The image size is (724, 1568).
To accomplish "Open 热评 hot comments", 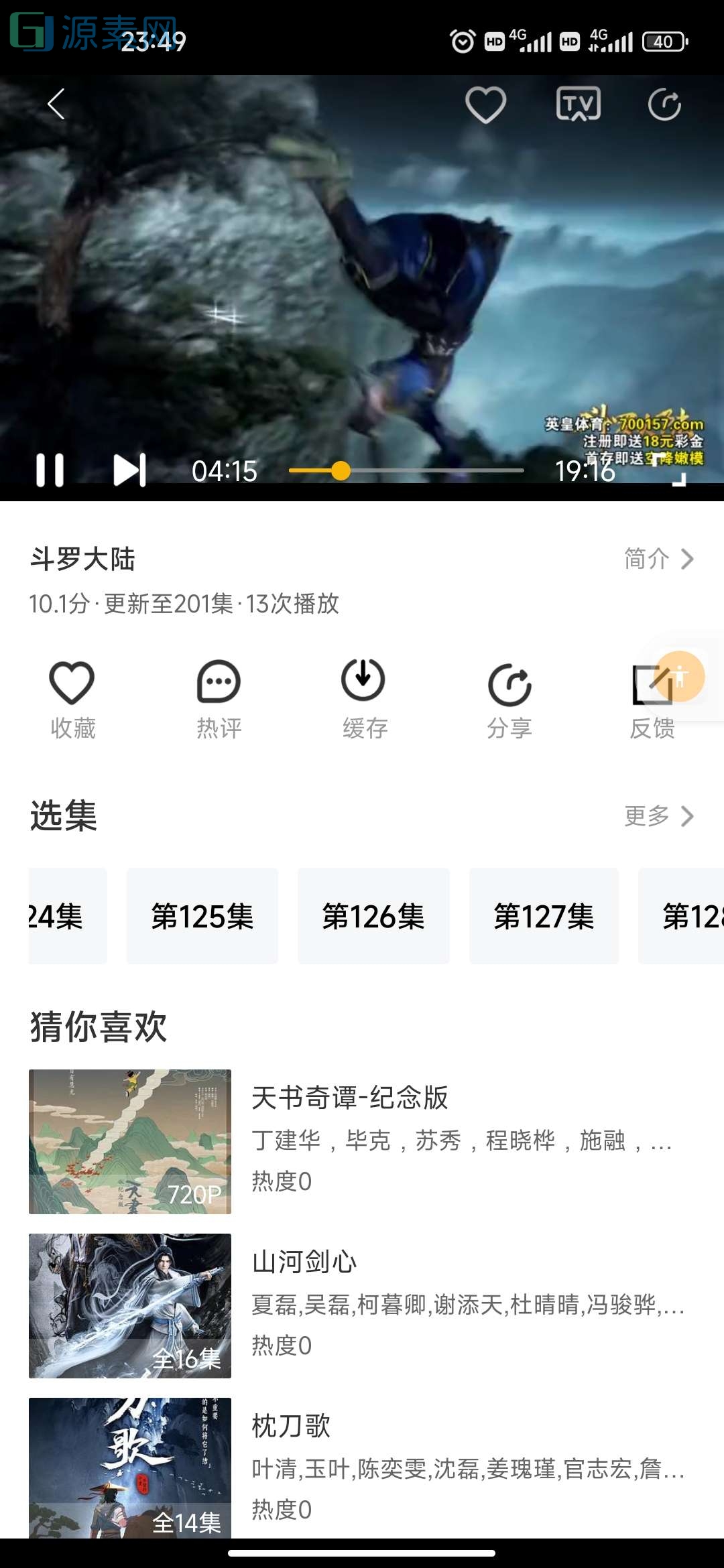I will pos(217,697).
